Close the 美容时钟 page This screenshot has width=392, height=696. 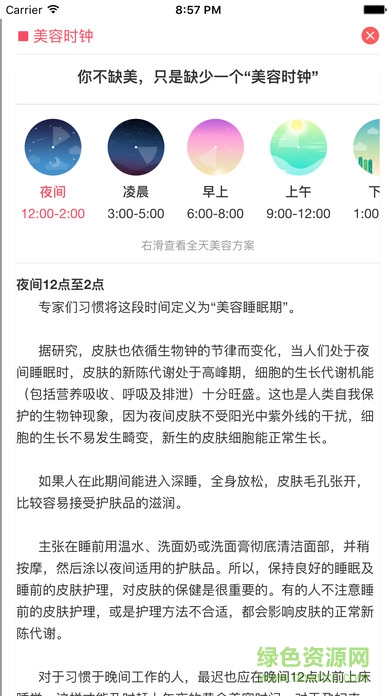click(x=370, y=36)
